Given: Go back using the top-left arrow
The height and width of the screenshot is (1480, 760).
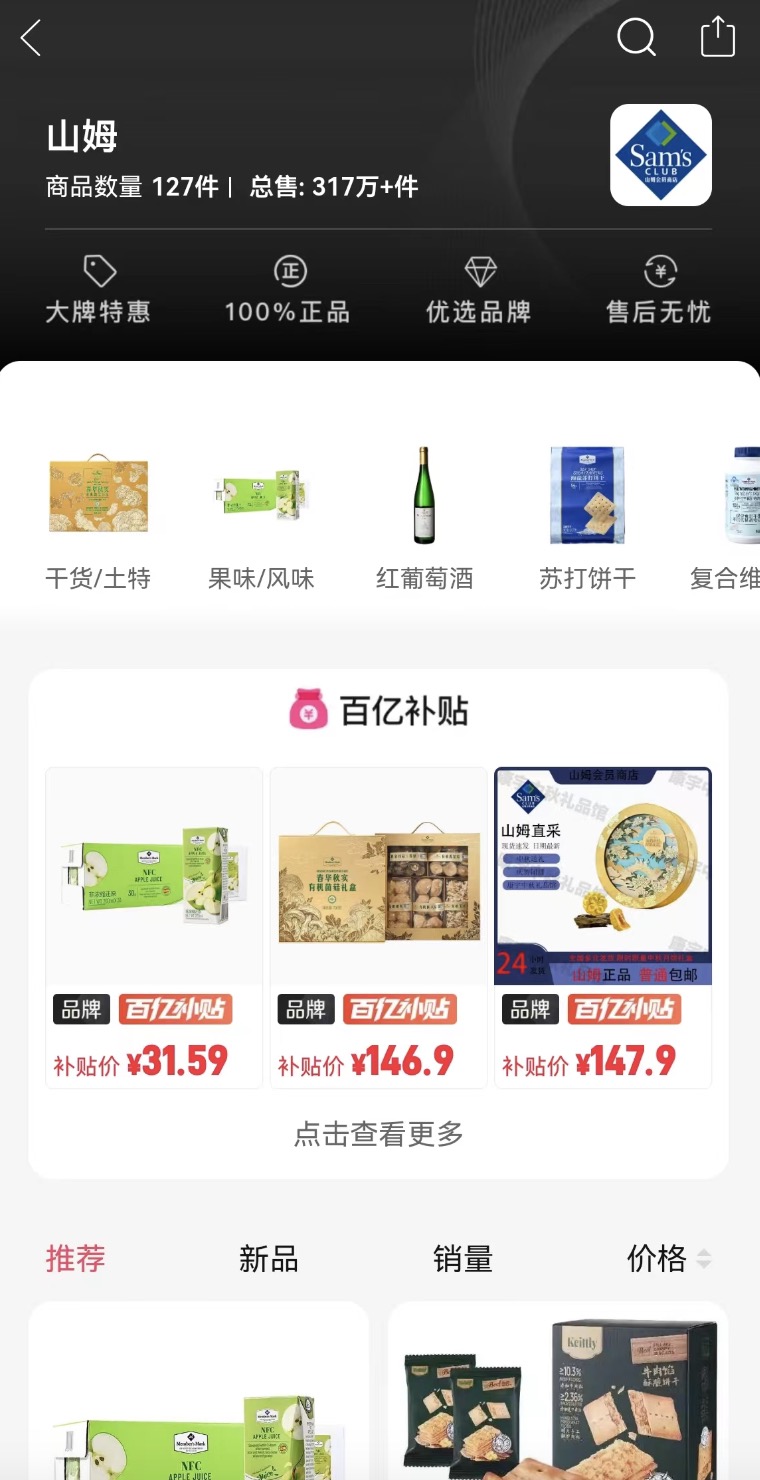Looking at the screenshot, I should click(x=31, y=39).
